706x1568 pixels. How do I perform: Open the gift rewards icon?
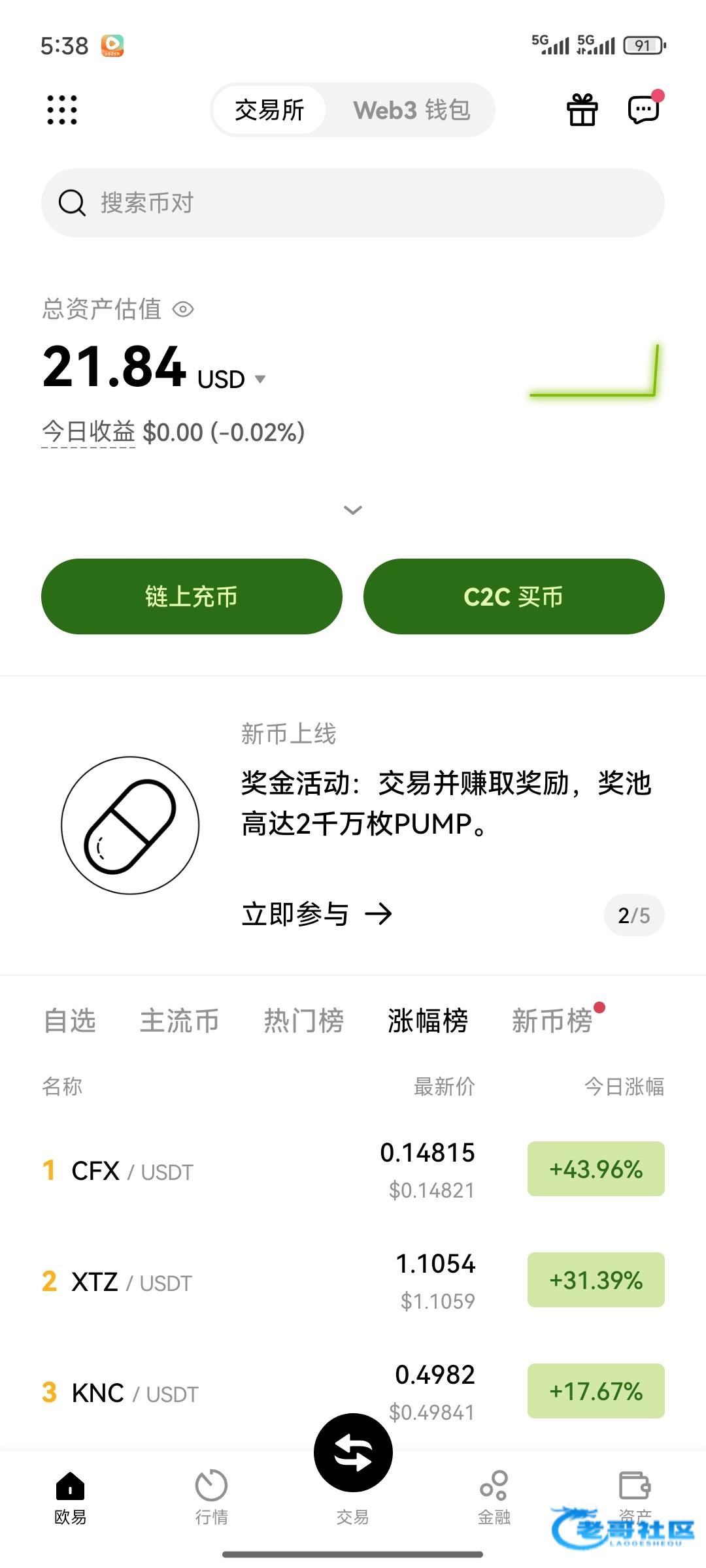tap(582, 110)
